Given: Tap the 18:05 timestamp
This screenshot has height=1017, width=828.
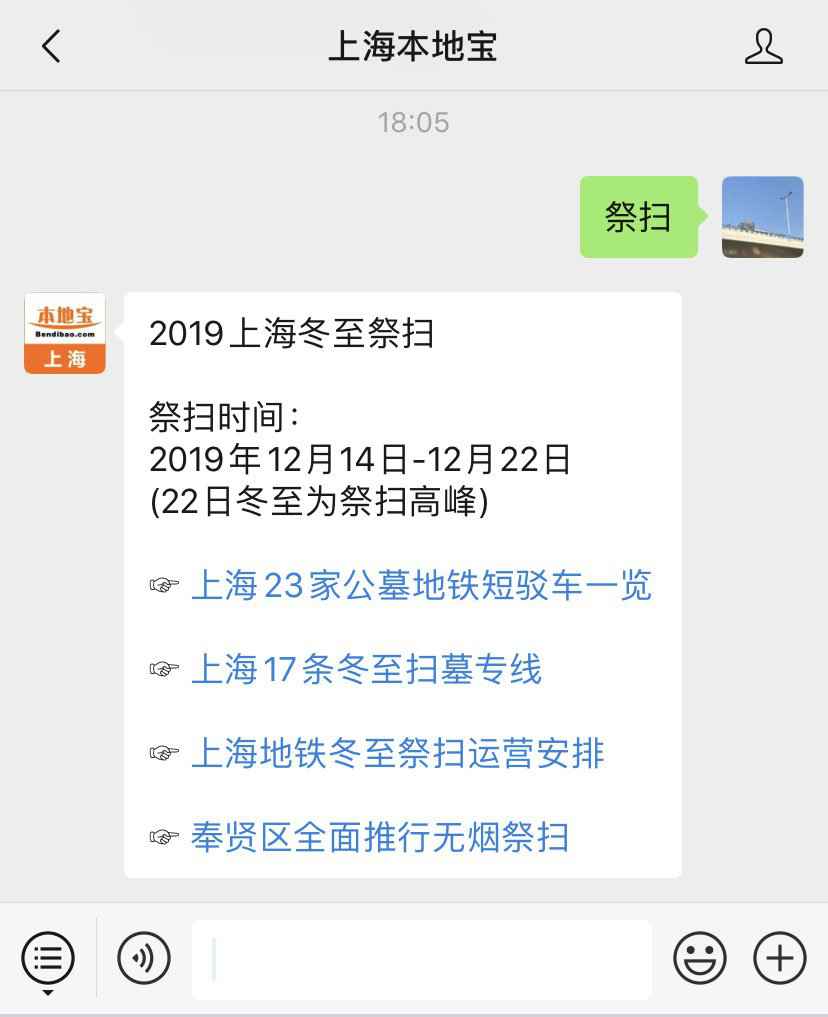Looking at the screenshot, I should coord(414,122).
